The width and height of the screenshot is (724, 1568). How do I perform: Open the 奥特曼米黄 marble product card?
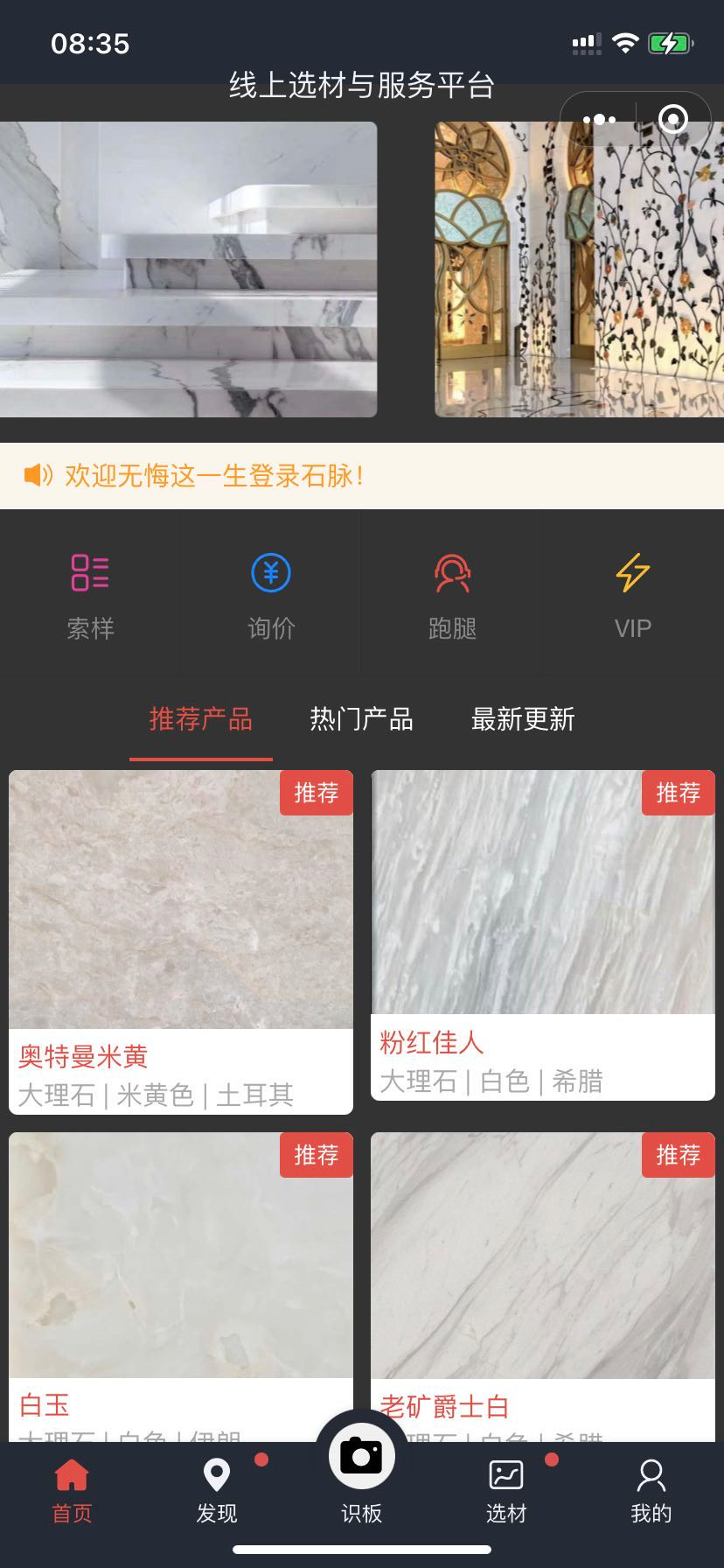click(181, 941)
